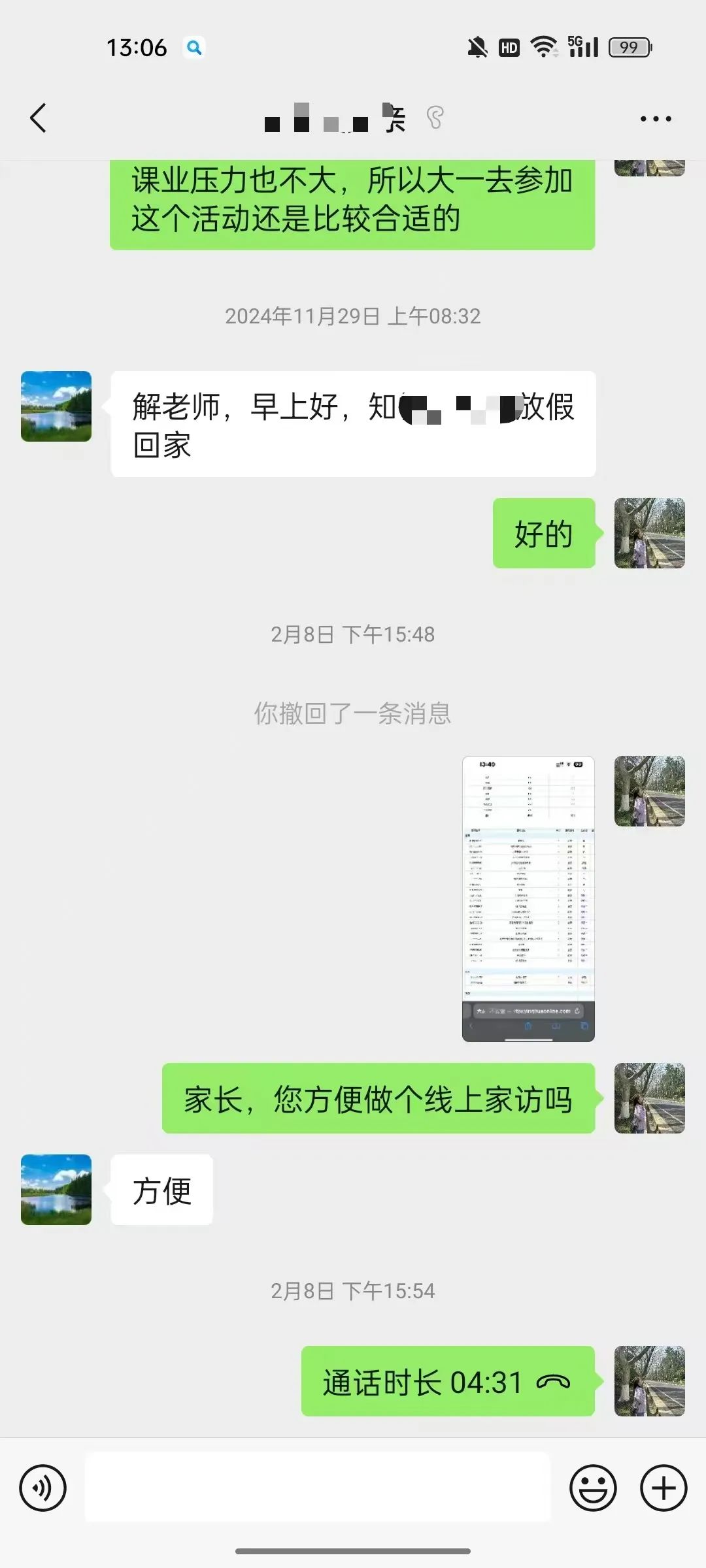This screenshot has width=706, height=1568.
Task: Open the sent screenshot image
Action: click(x=528, y=898)
